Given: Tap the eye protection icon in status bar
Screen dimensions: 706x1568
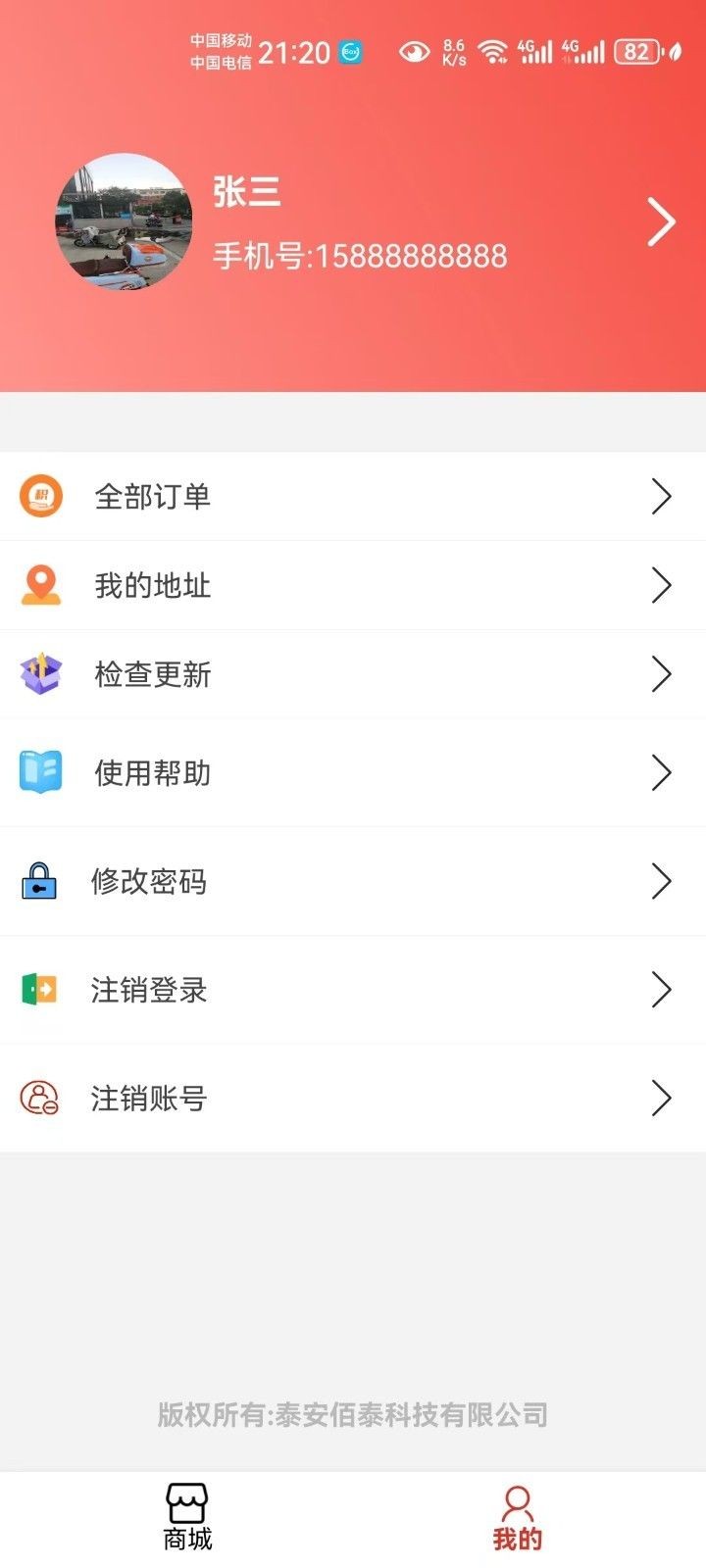Looking at the screenshot, I should [415, 50].
